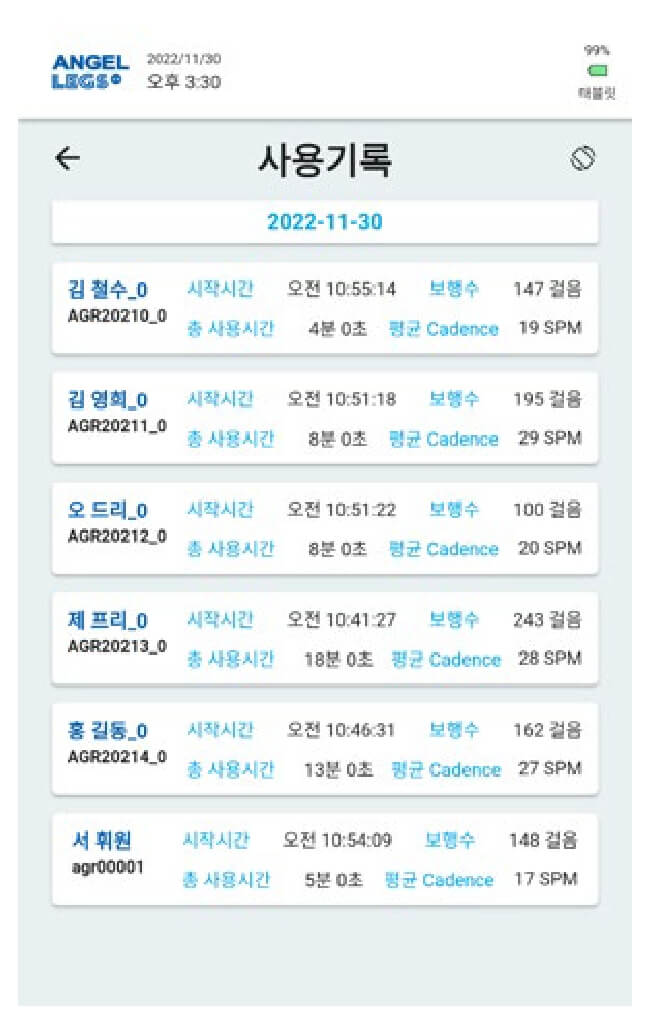Go back using the arrow icon
This screenshot has width=652, height=1032.
[x=68, y=159]
